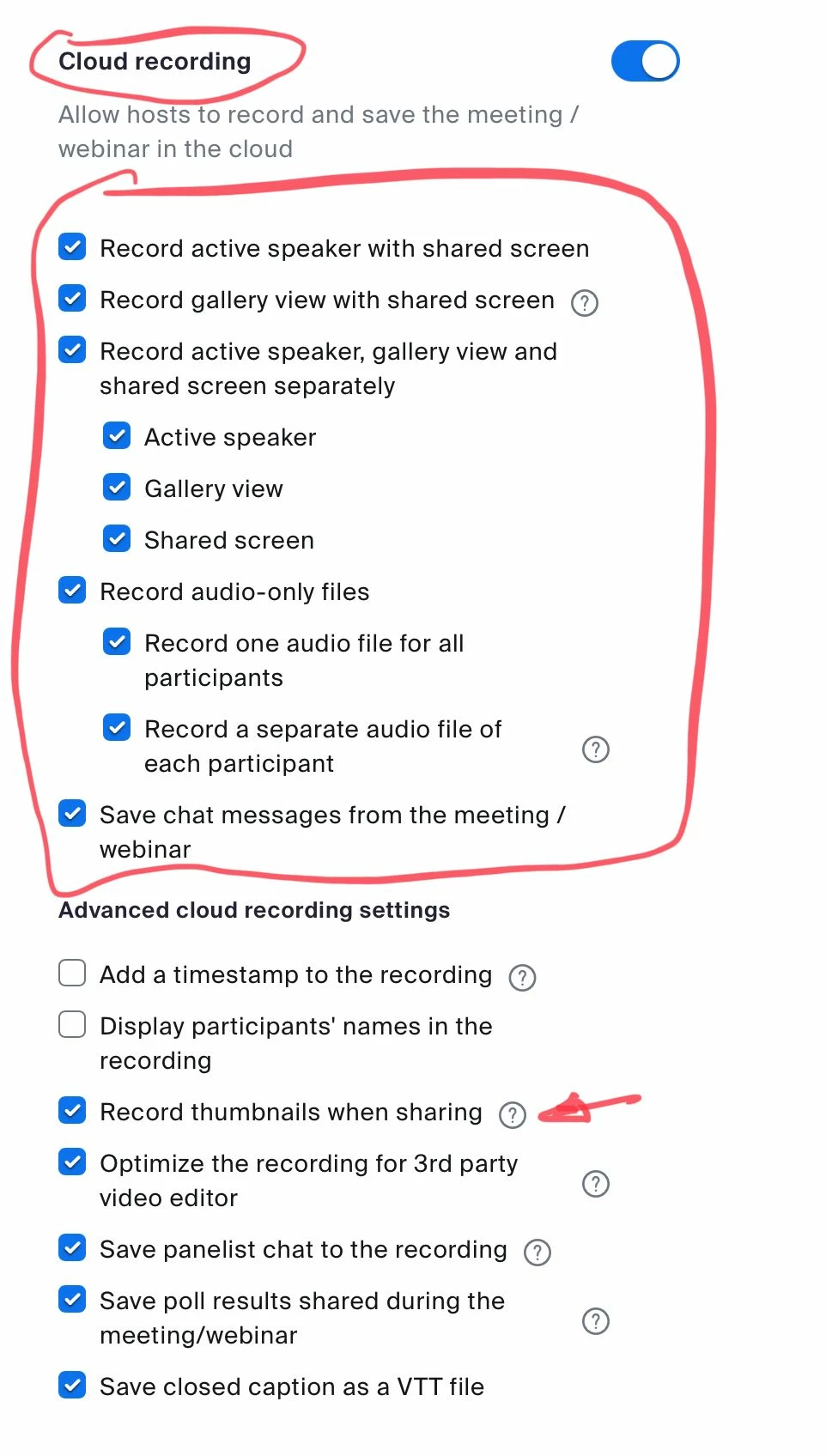826x1456 pixels.
Task: Turn off the Cloud recording switch
Action: click(x=645, y=62)
